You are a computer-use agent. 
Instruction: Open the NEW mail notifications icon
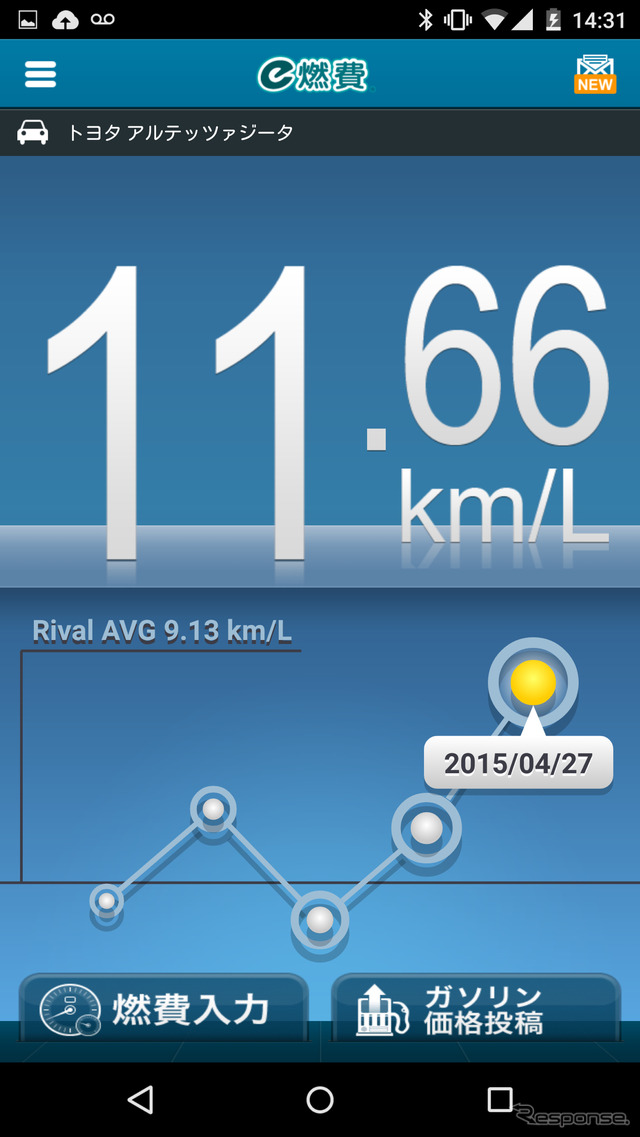click(594, 75)
